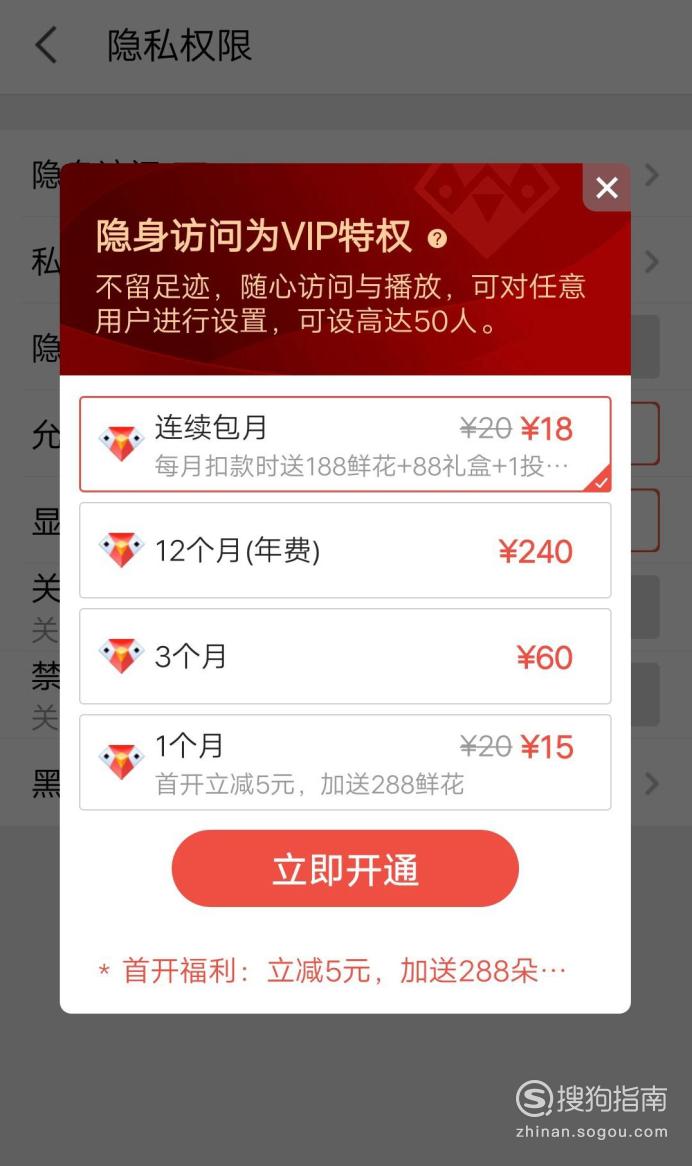692x1166 pixels.
Task: Tap the 立即开通 button
Action: tap(345, 869)
